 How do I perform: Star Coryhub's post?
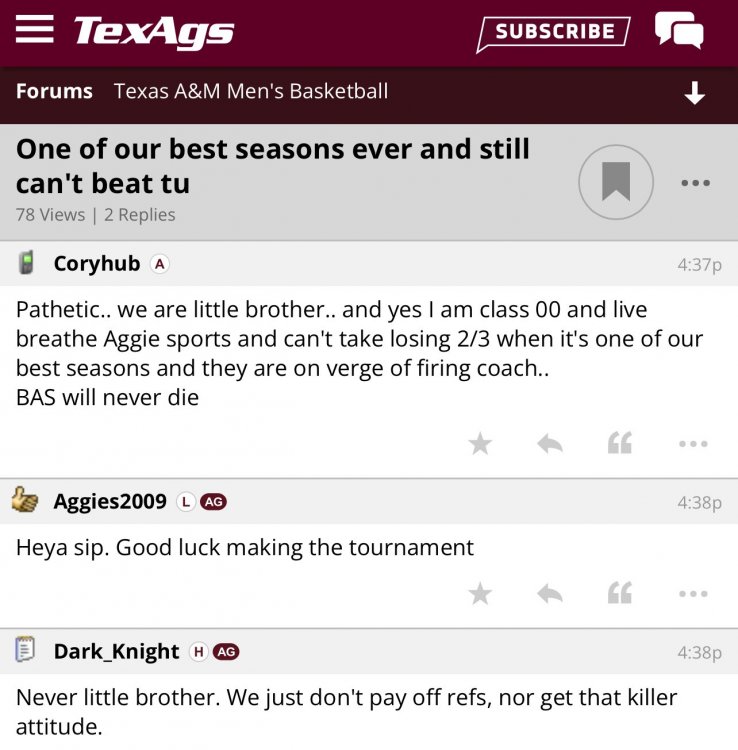[x=480, y=444]
